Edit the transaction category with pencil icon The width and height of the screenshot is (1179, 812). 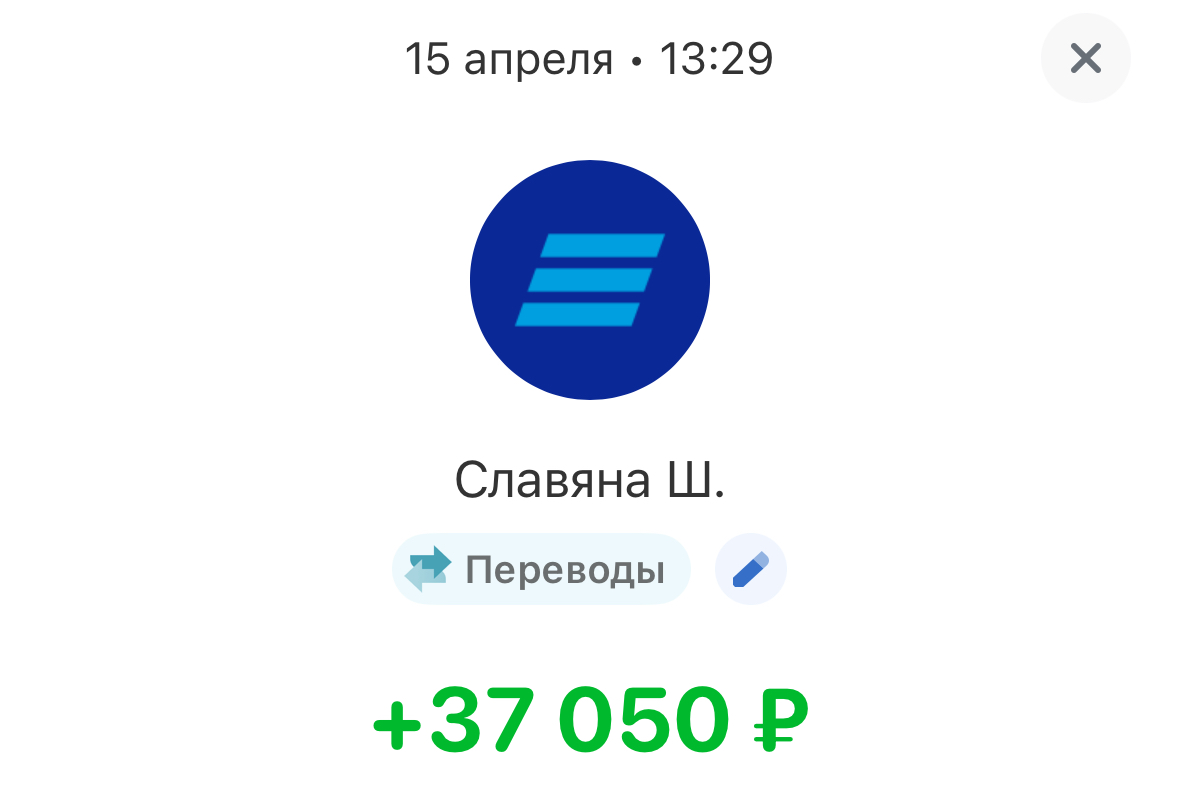point(750,570)
